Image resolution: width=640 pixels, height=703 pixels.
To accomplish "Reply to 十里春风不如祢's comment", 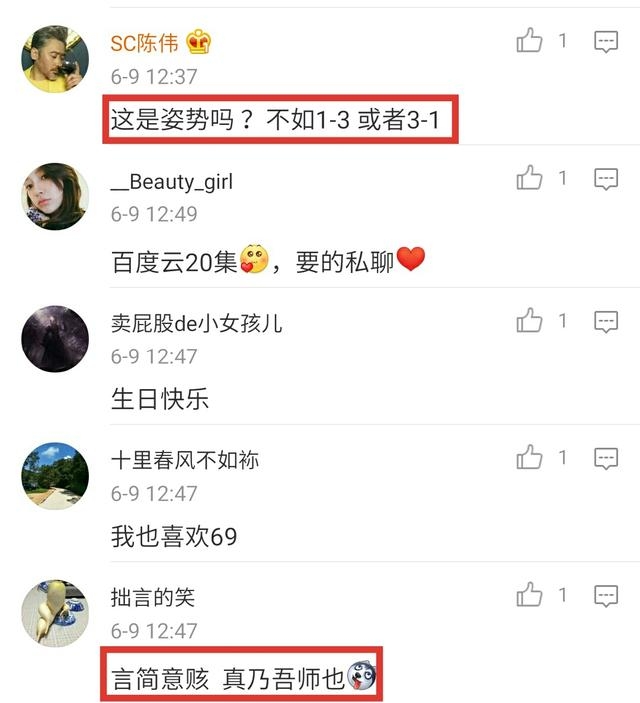I will pos(606,458).
